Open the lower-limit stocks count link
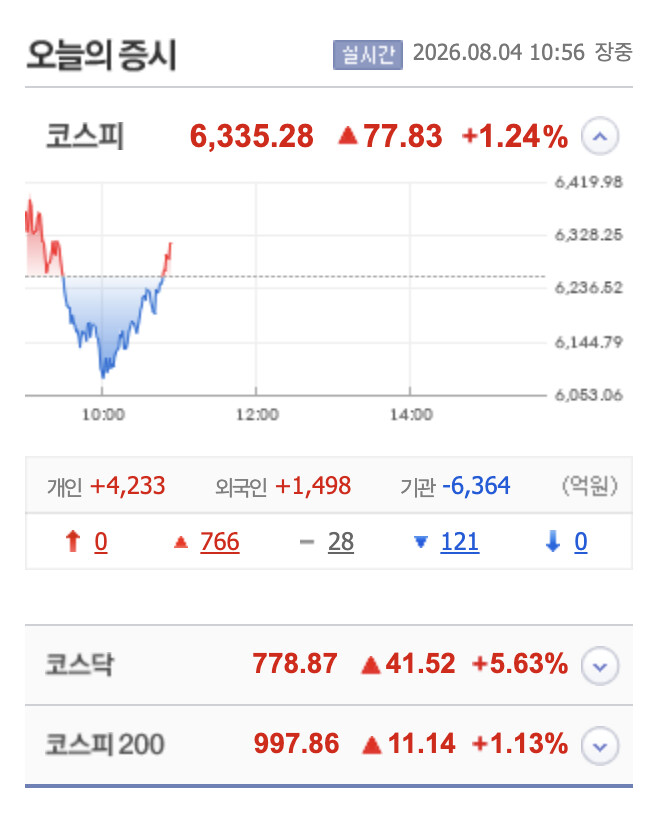668x814 pixels. pos(581,542)
